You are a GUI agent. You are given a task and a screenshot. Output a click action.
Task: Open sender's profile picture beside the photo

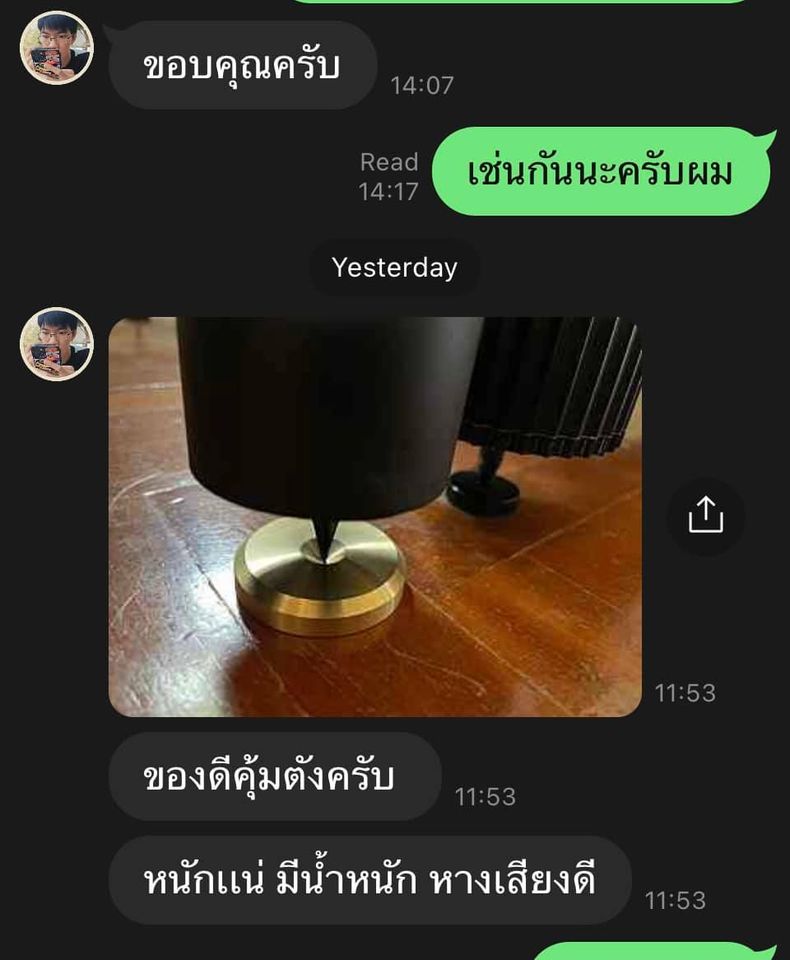(57, 344)
